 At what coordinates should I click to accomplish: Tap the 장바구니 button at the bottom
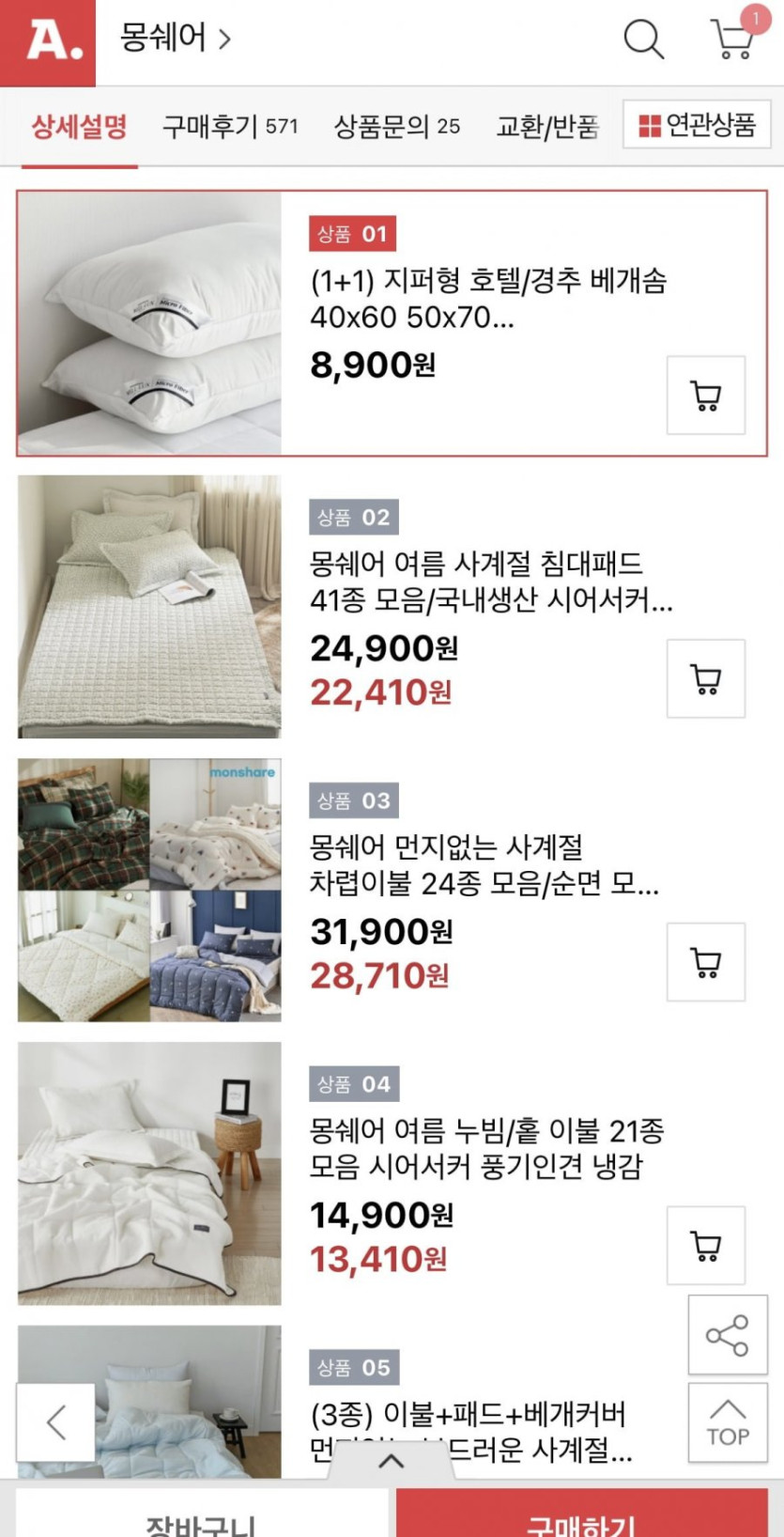pyautogui.click(x=200, y=1520)
